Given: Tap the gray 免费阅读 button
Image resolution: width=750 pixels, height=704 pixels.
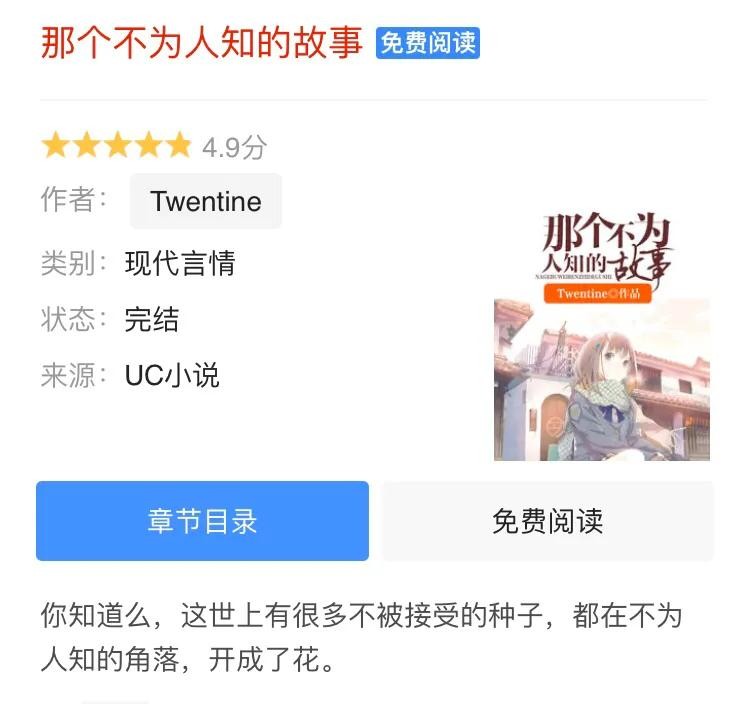Looking at the screenshot, I should click(x=547, y=521).
